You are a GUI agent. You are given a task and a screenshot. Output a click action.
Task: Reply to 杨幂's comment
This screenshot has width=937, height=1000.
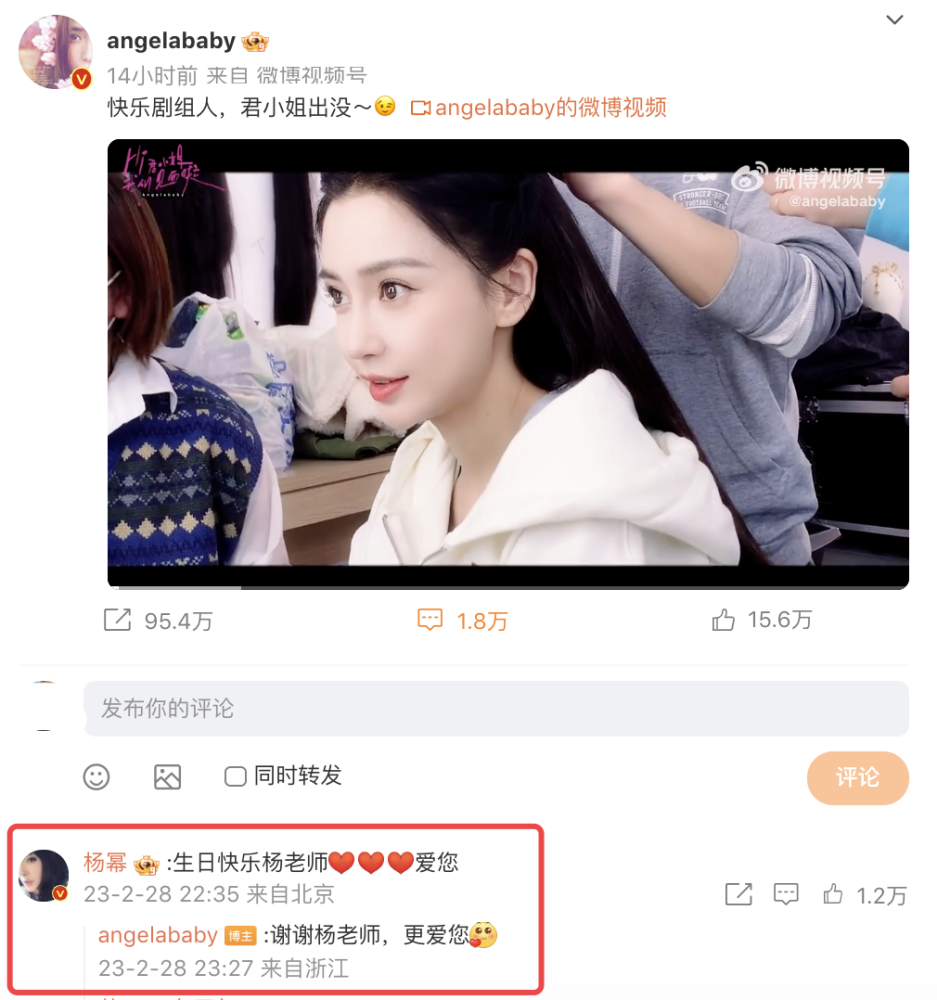pyautogui.click(x=786, y=894)
